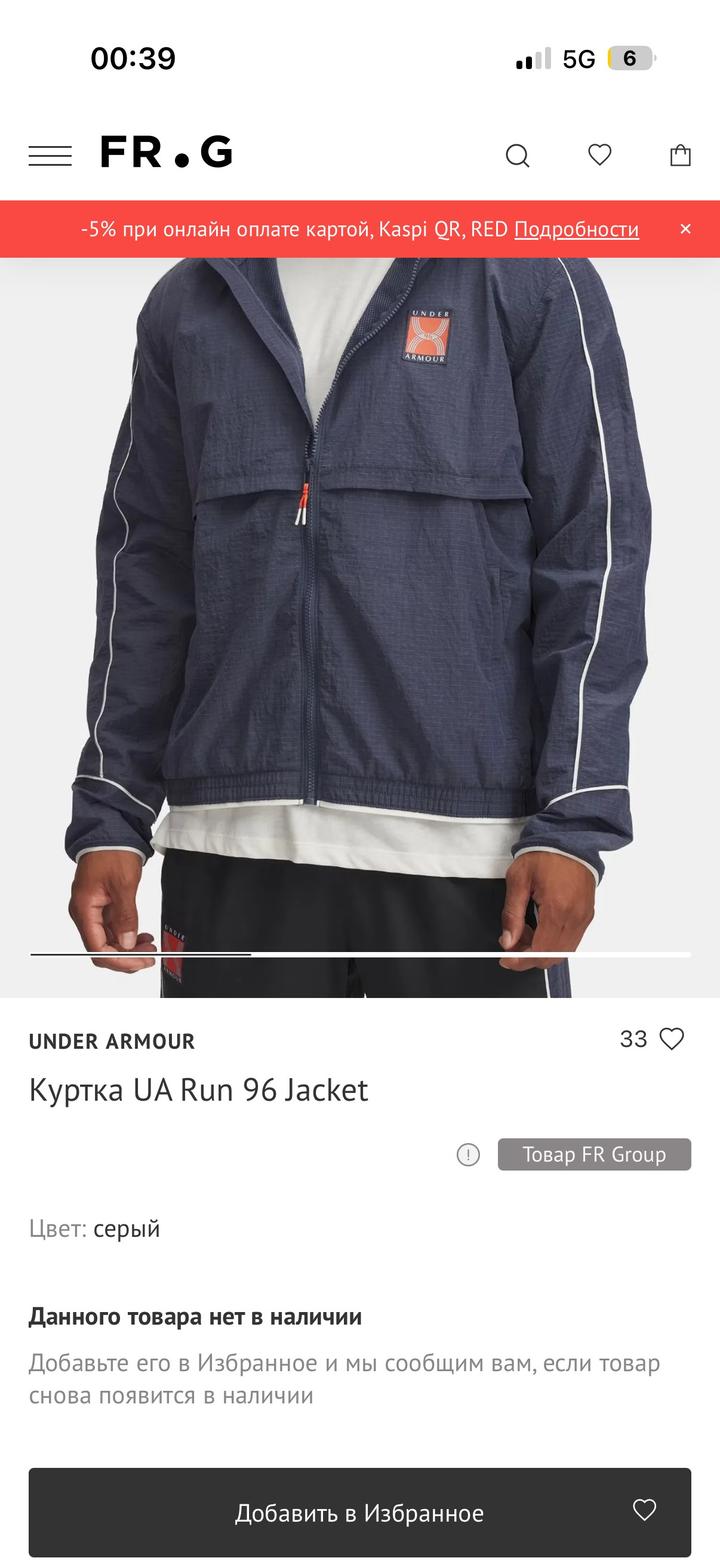The height and width of the screenshot is (1565, 720).
Task: Tap the Товар FR Group badge
Action: pos(594,1154)
